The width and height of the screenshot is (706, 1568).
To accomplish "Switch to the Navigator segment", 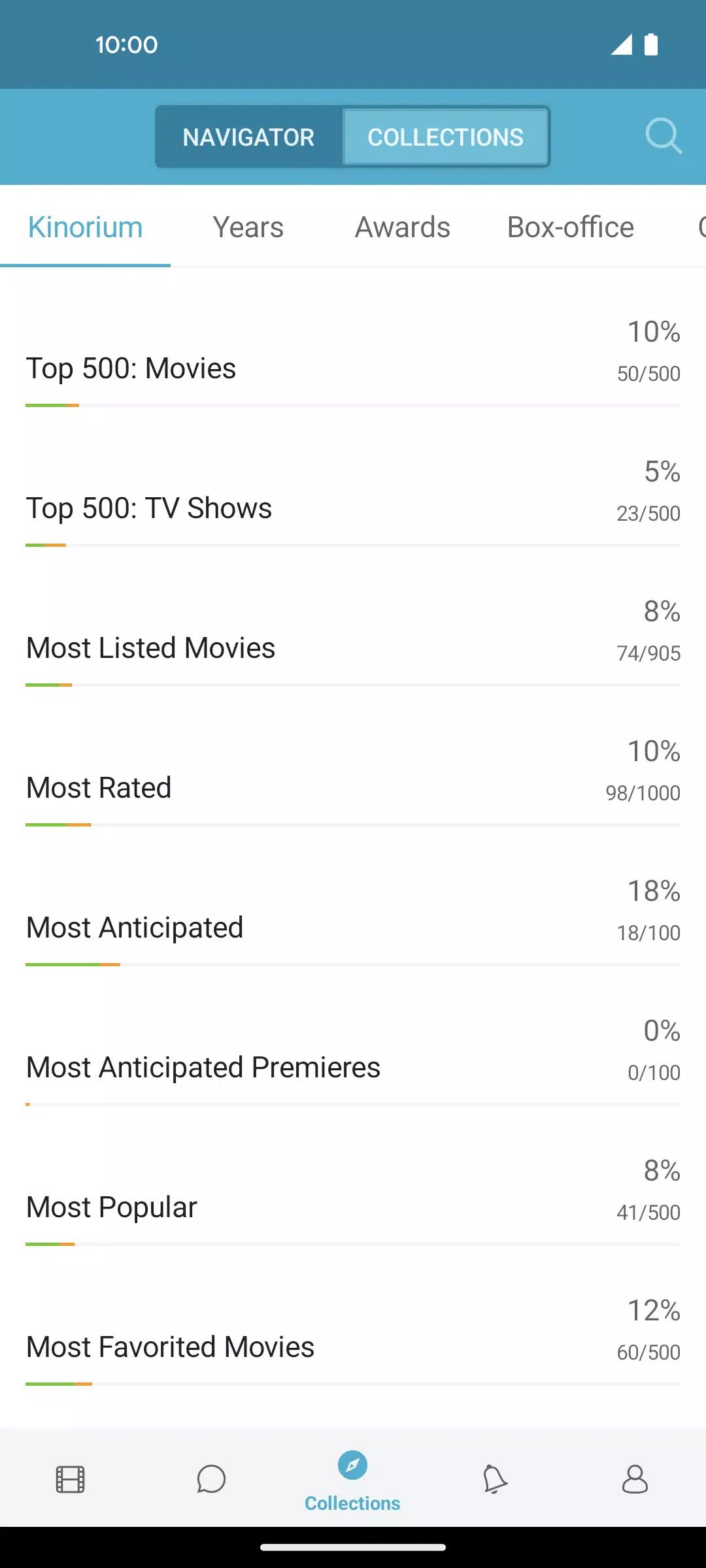I will click(249, 137).
